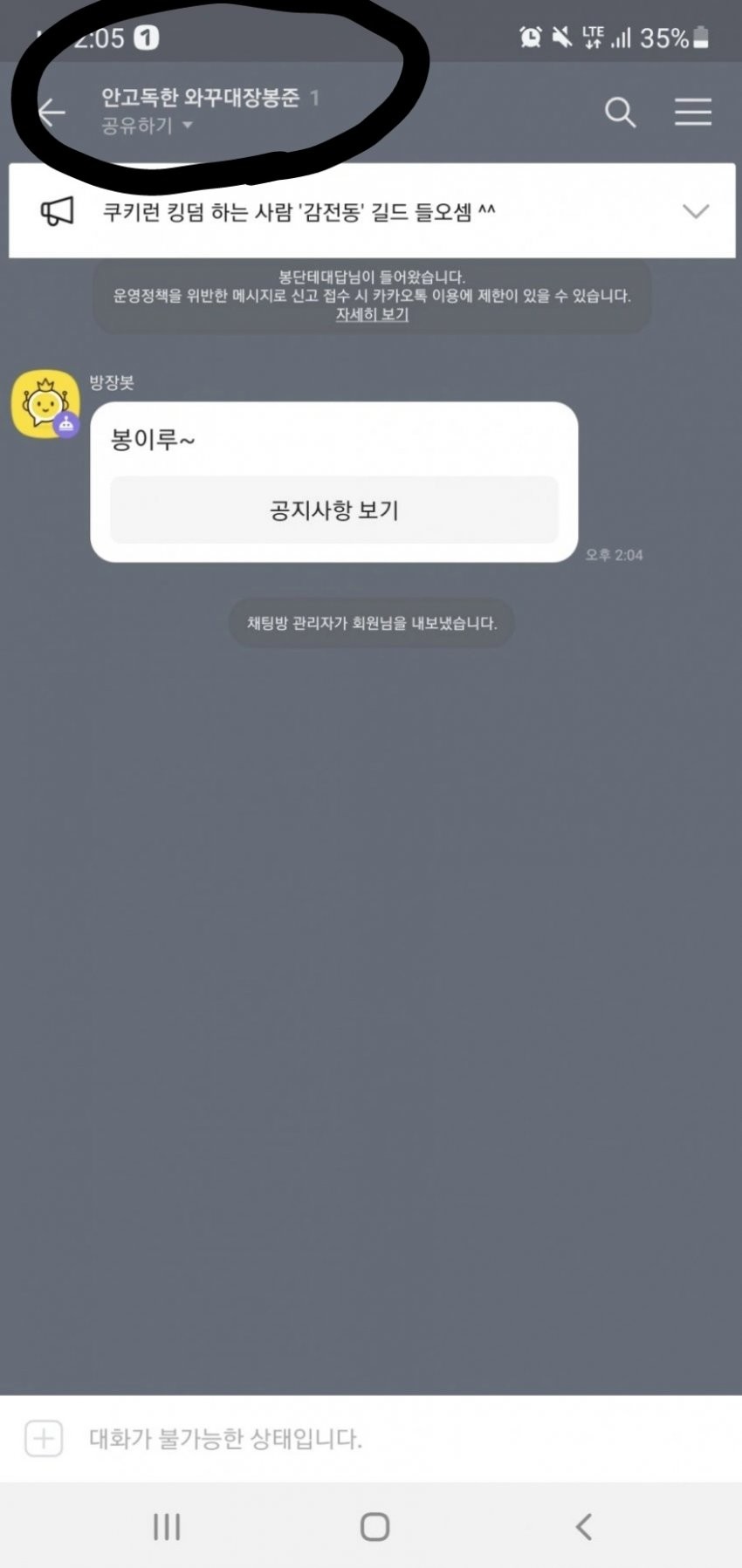Image resolution: width=742 pixels, height=1568 pixels.
Task: Tap the 자세히 보기 link
Action: point(372,314)
